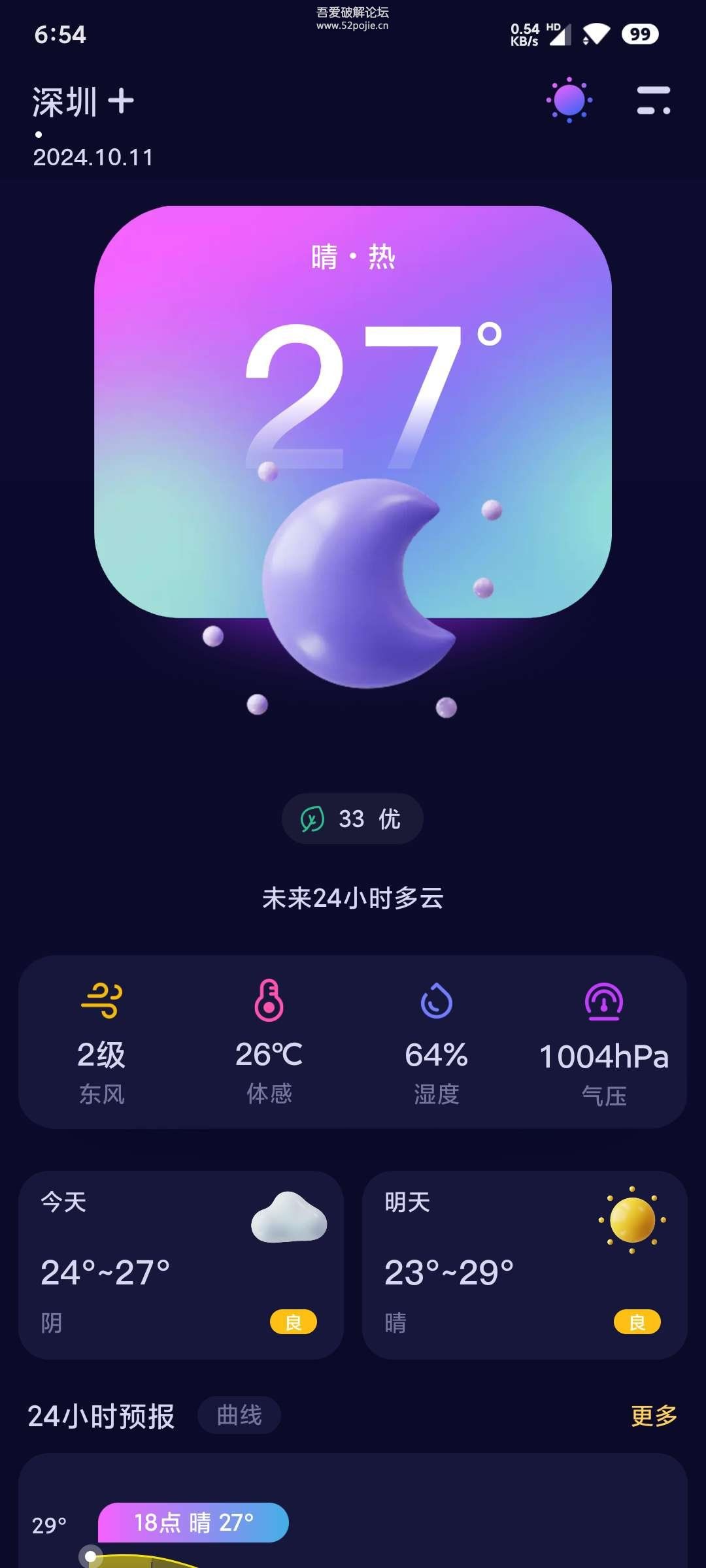Open the menu icon at top right
Screen dimensions: 706x1568
pos(653,101)
